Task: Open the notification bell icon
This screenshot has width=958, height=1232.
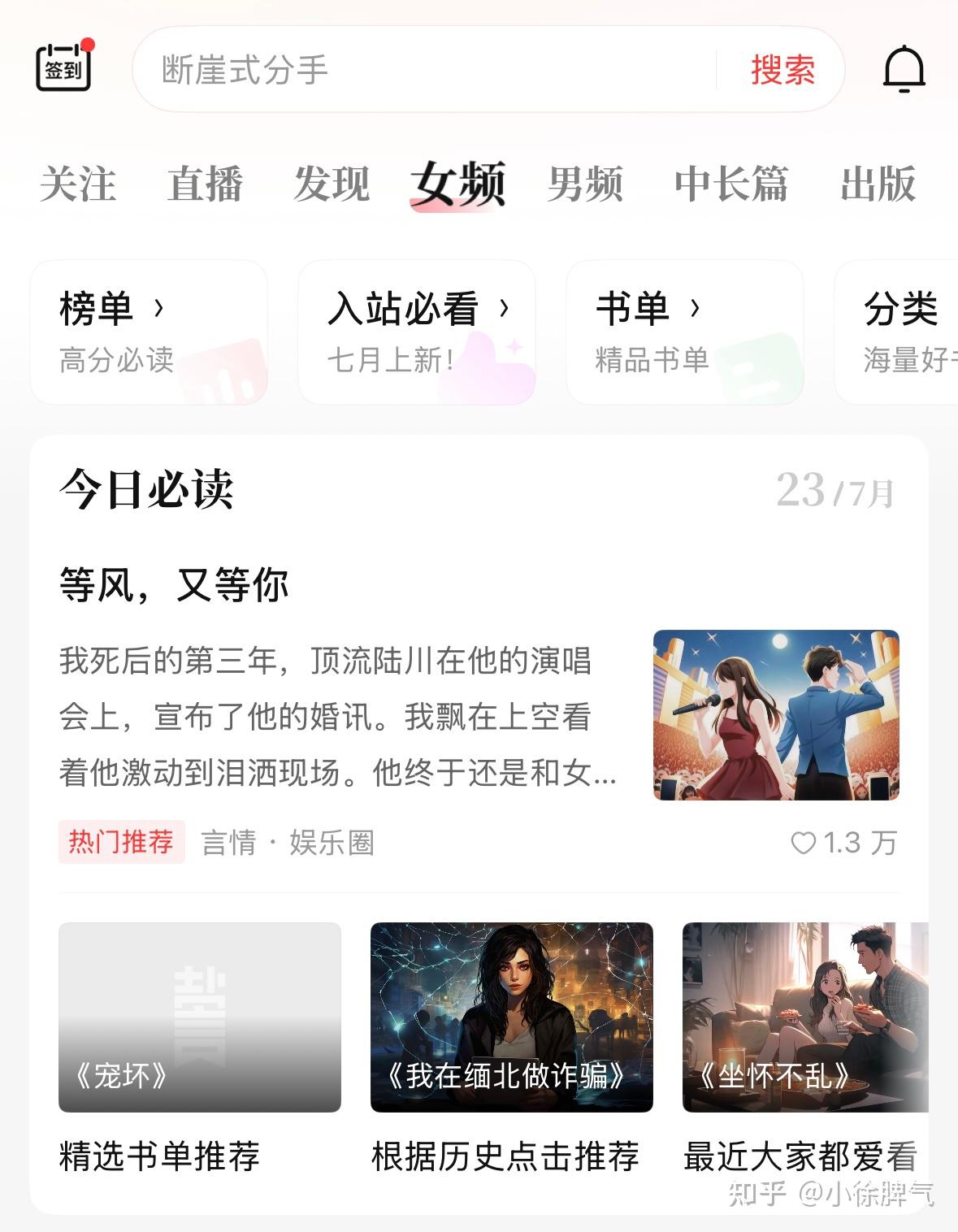Action: 905,68
